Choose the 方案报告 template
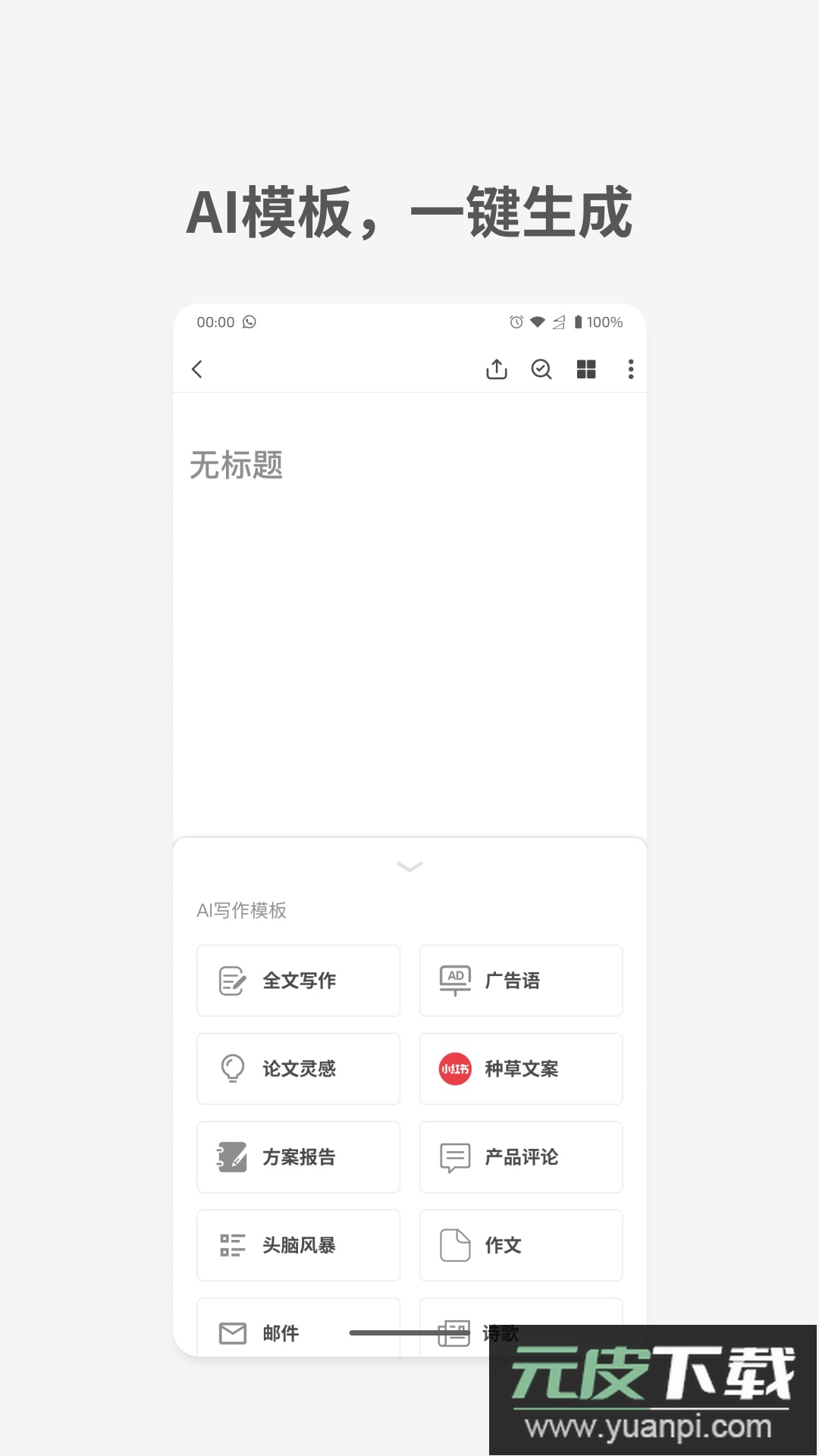 (298, 1157)
